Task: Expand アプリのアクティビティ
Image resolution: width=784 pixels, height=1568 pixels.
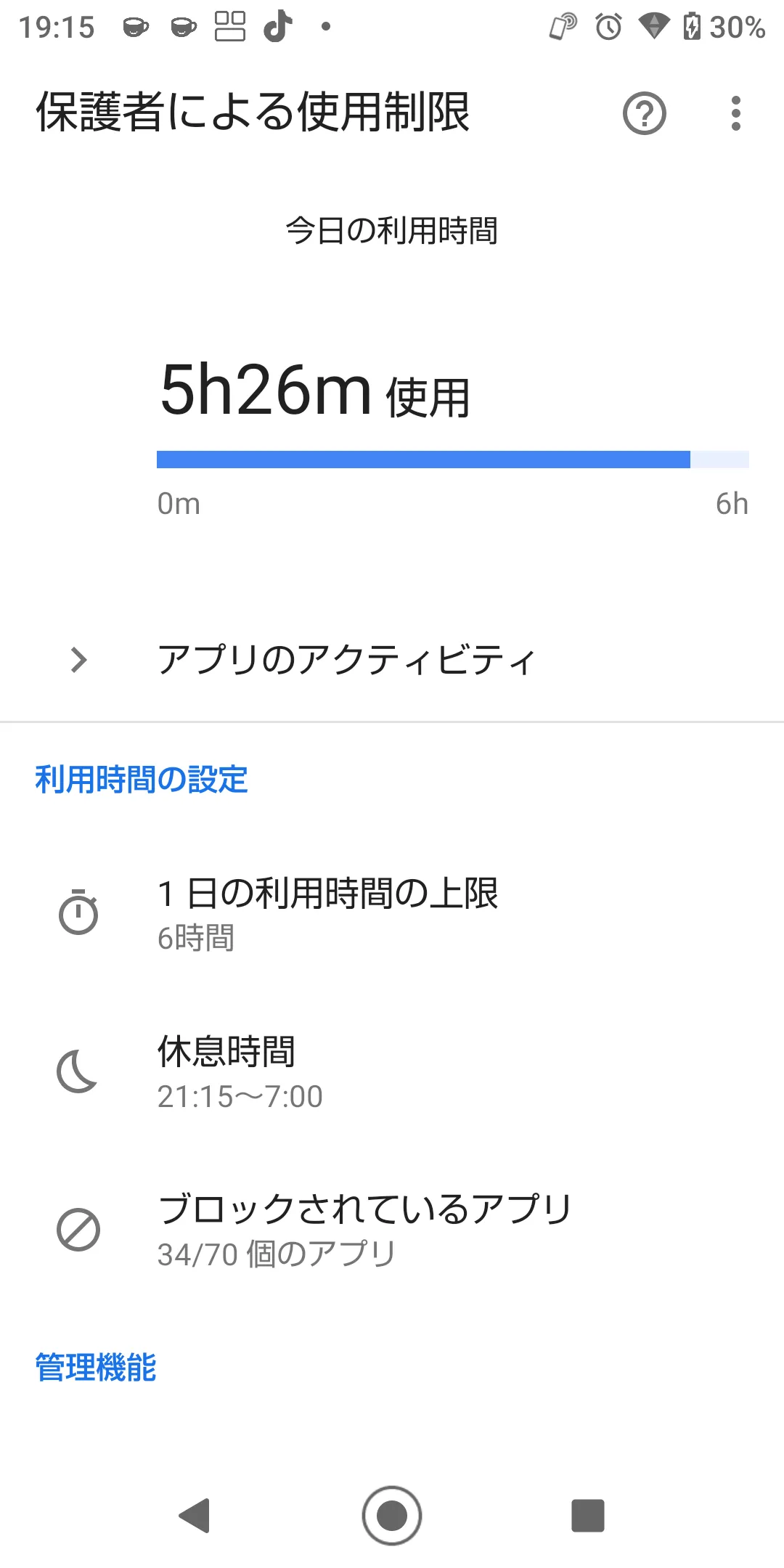Action: coord(392,659)
